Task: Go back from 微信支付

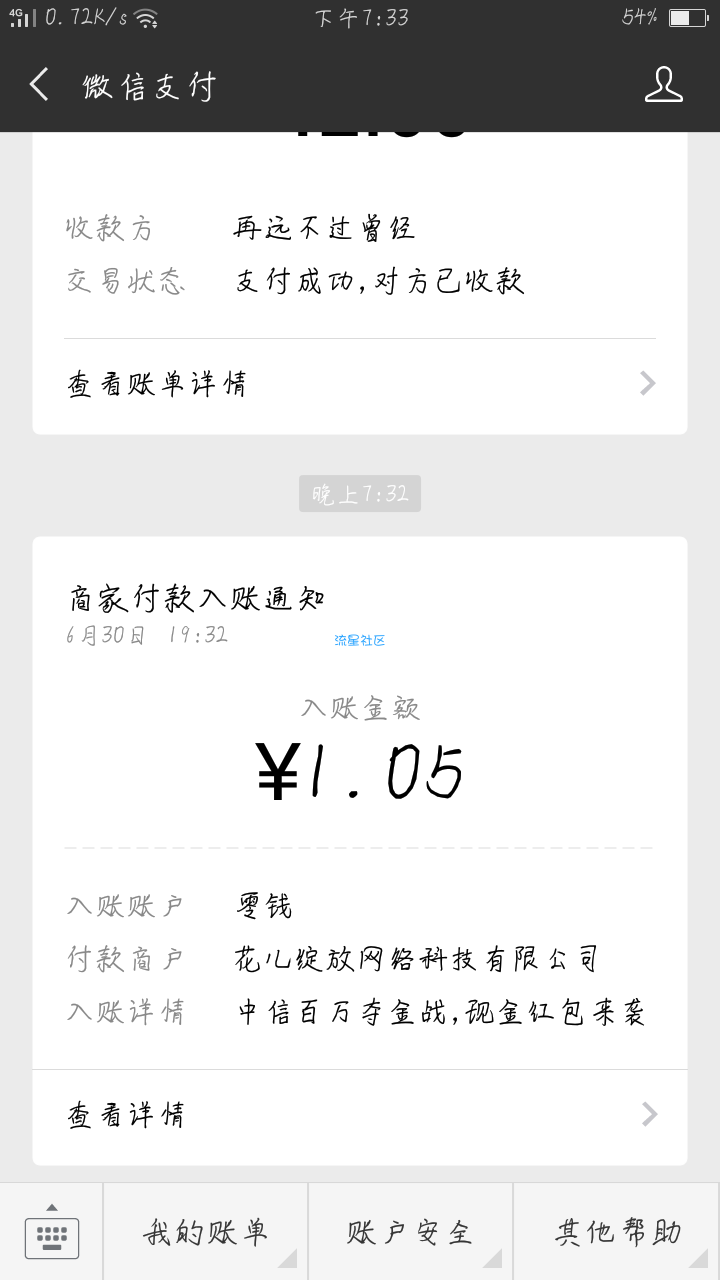Action: pyautogui.click(x=40, y=86)
